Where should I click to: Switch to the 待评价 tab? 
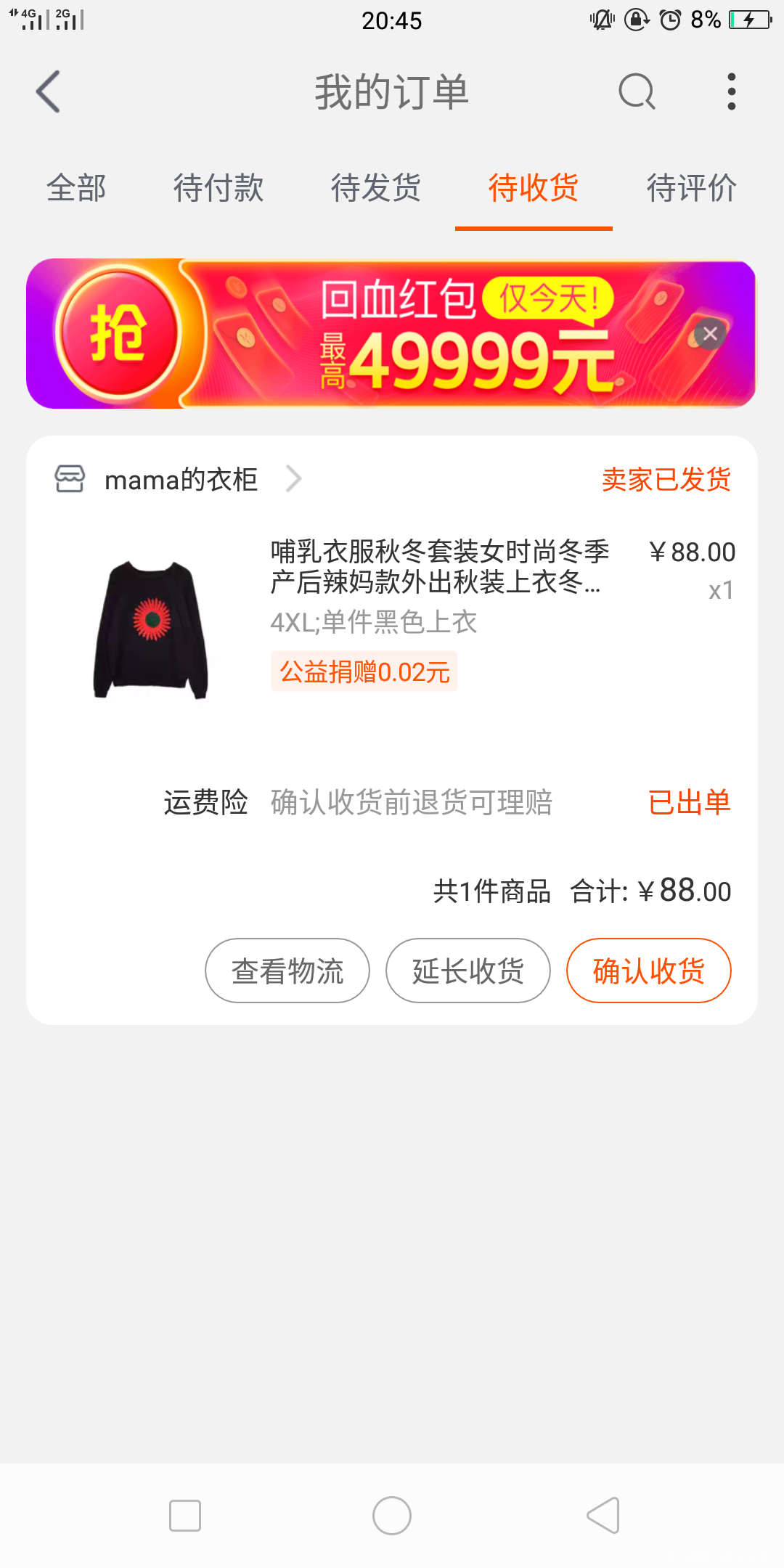point(693,188)
